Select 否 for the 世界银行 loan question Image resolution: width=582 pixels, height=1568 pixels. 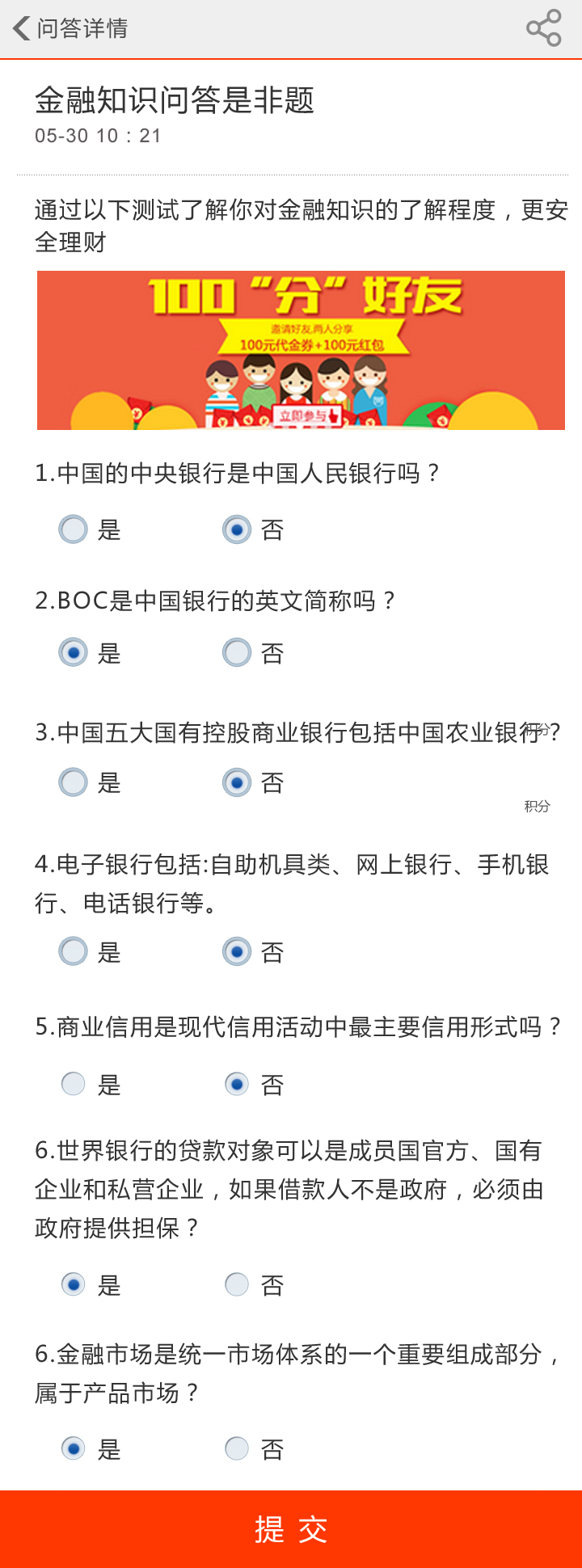click(237, 1284)
